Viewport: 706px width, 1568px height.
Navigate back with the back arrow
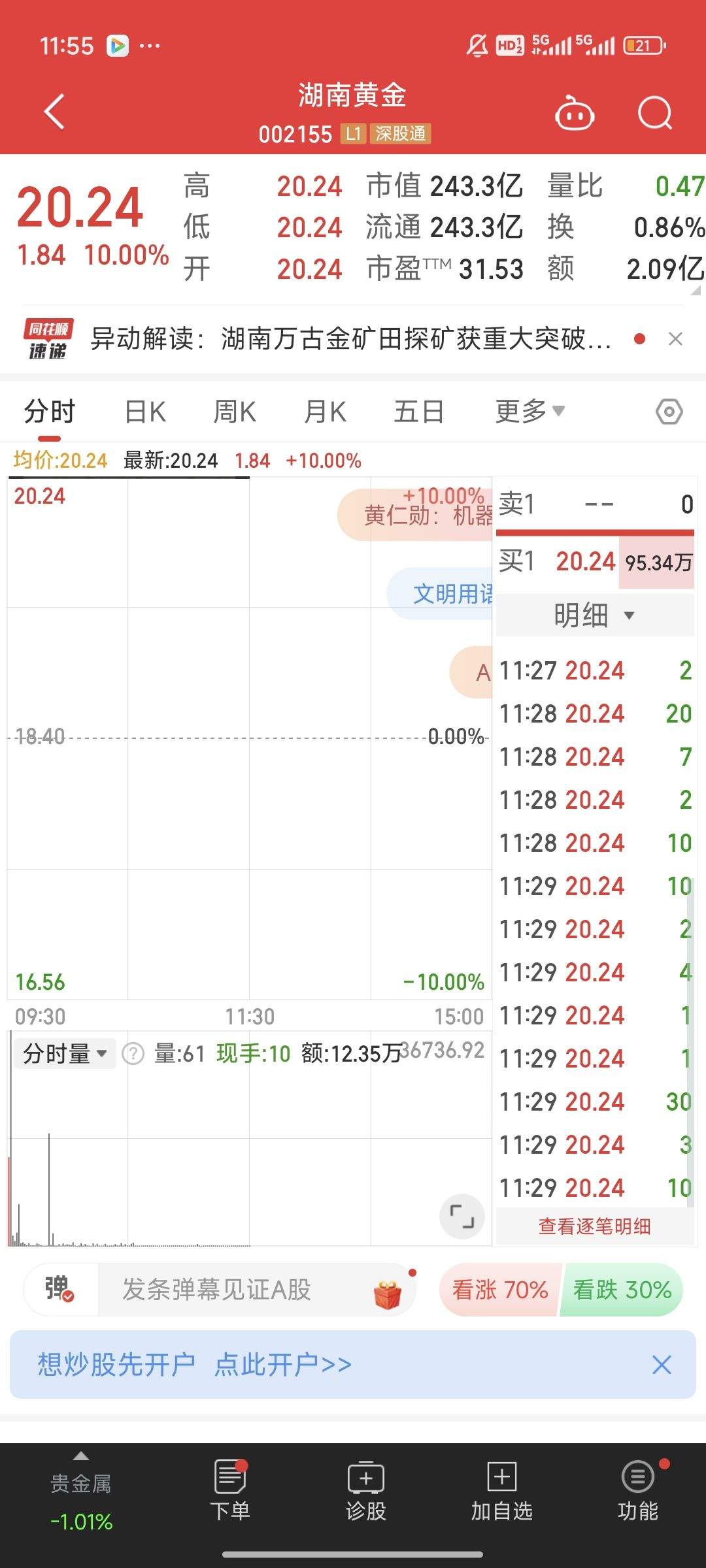click(x=52, y=111)
